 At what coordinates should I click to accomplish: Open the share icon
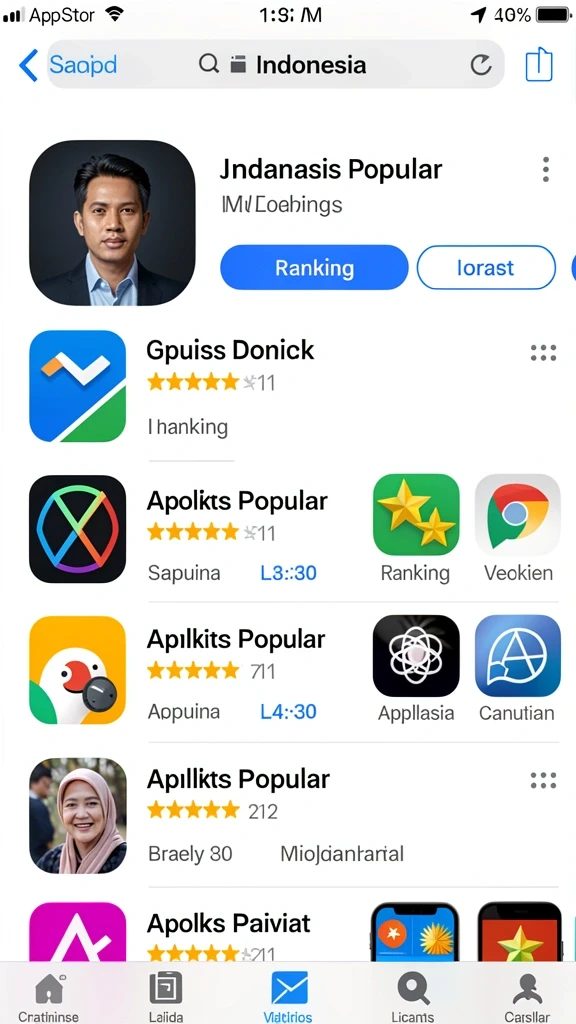click(x=539, y=65)
